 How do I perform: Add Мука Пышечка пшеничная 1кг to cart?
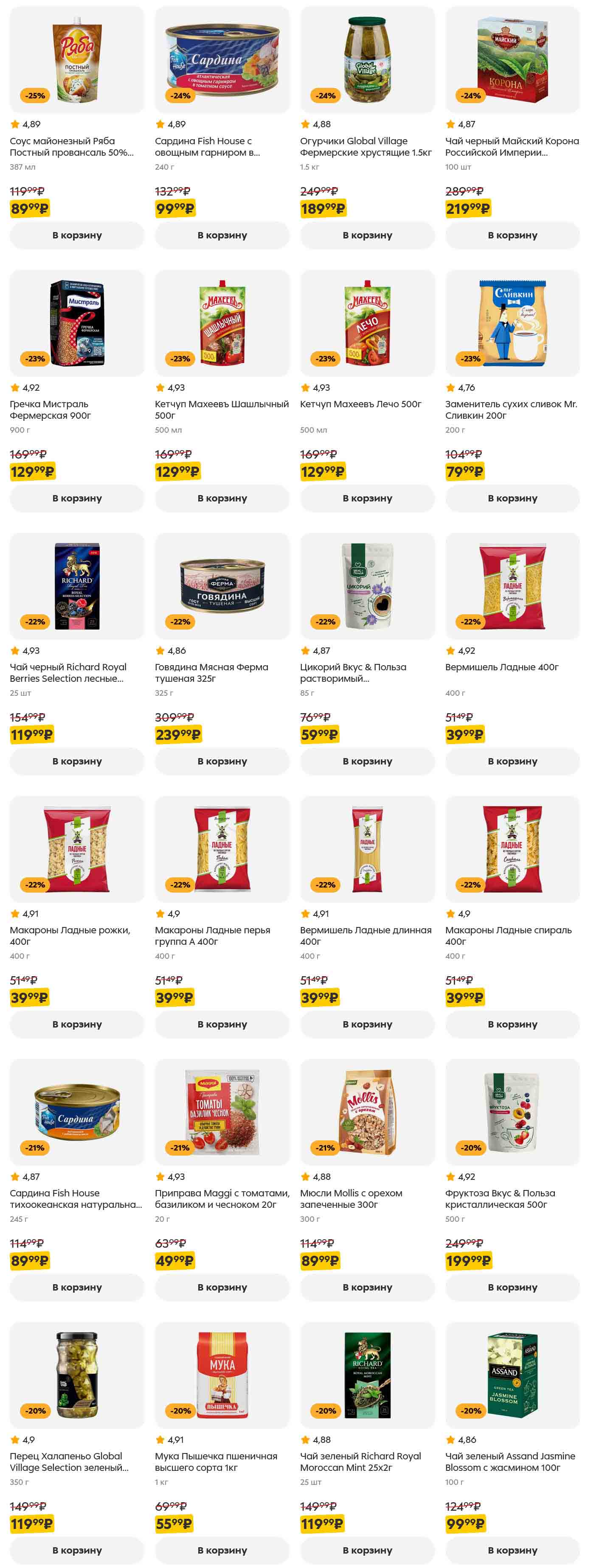click(222, 1550)
